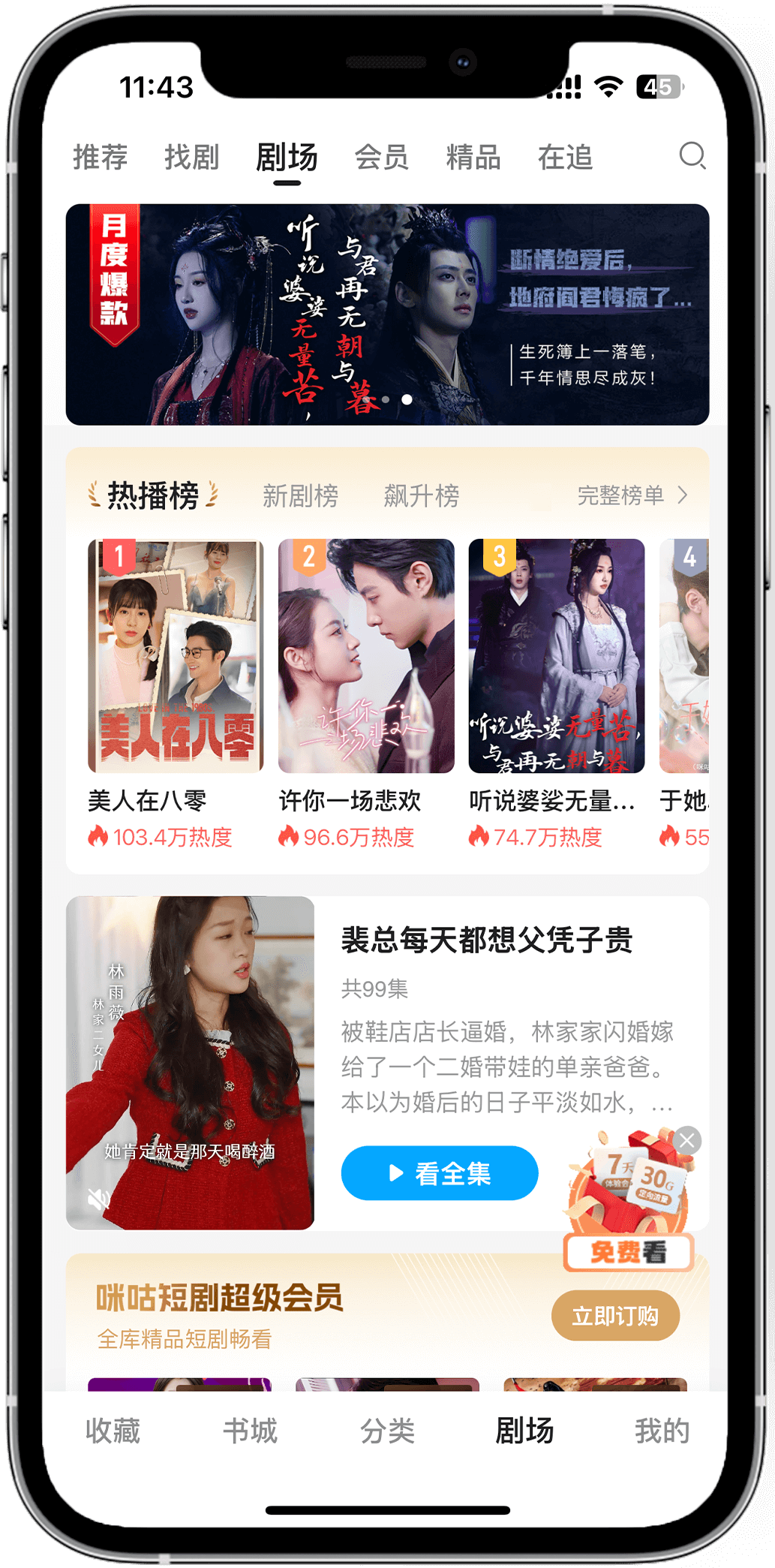This screenshot has height=1568, width=775.
Task: Open the 月度爆款 drama banner
Action: [387, 314]
